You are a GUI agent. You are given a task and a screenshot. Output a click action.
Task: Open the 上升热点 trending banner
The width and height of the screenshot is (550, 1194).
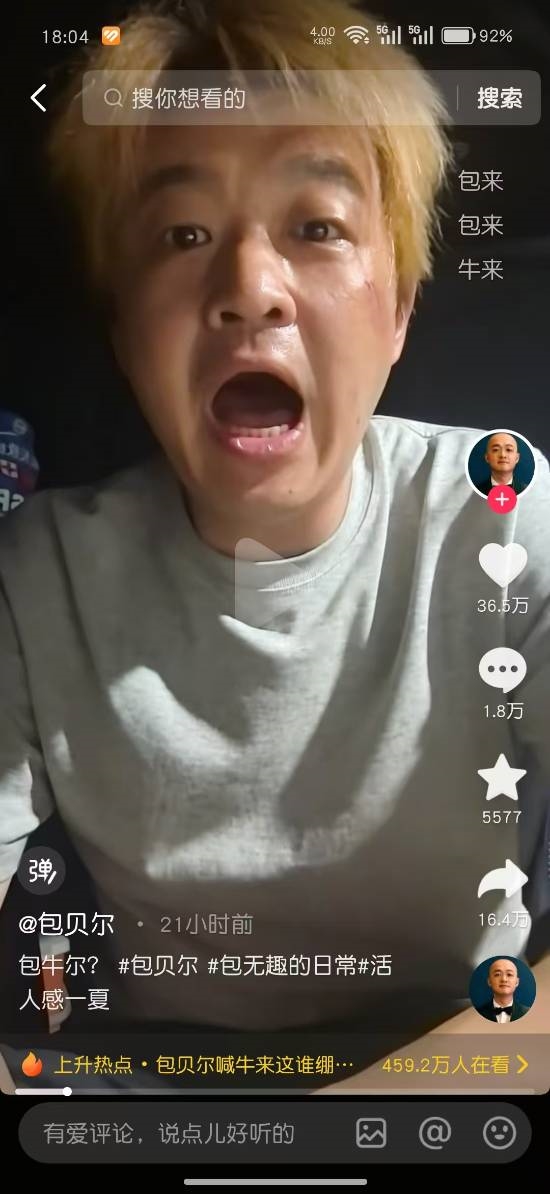pyautogui.click(x=275, y=1064)
